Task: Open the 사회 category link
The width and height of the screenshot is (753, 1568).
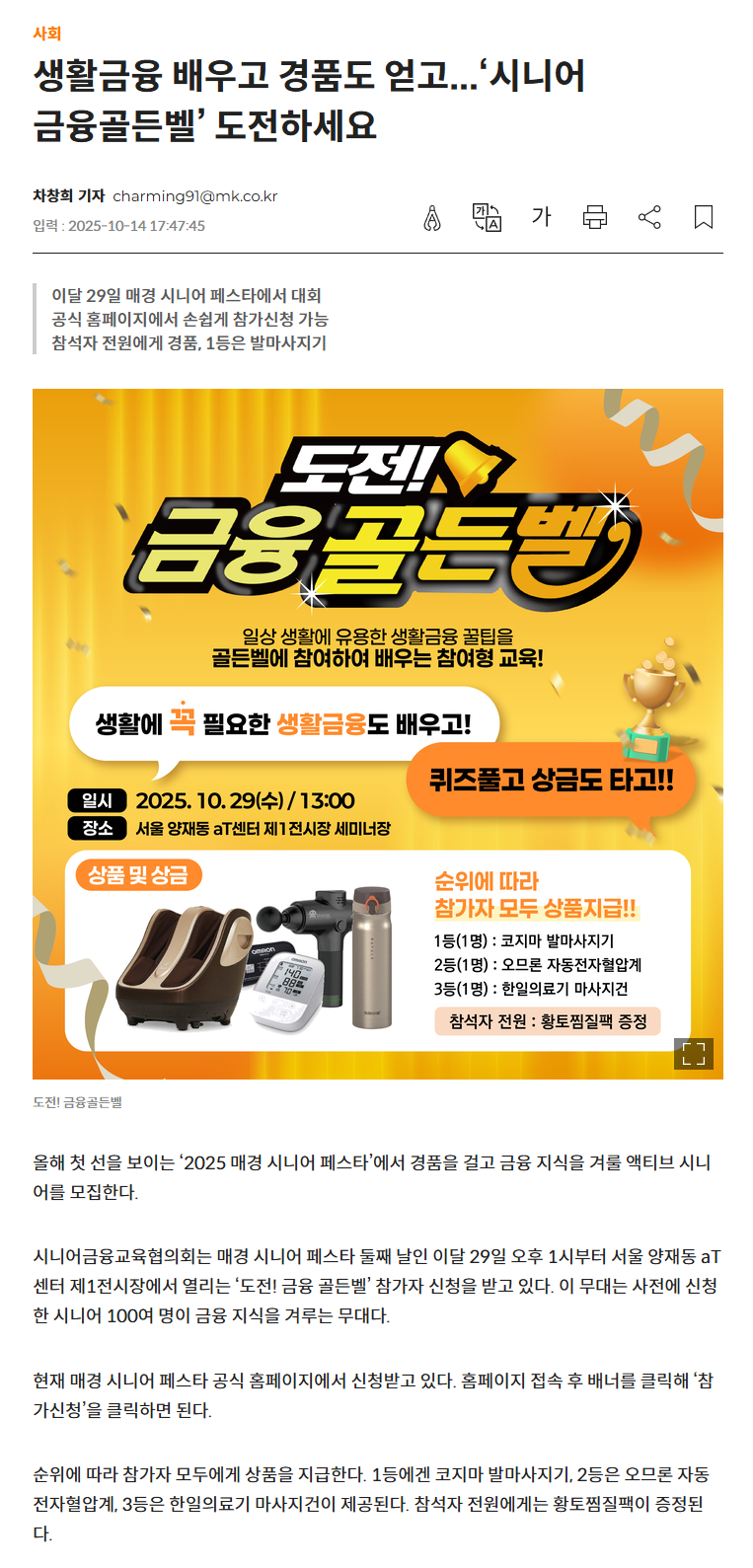Action: coord(46,34)
